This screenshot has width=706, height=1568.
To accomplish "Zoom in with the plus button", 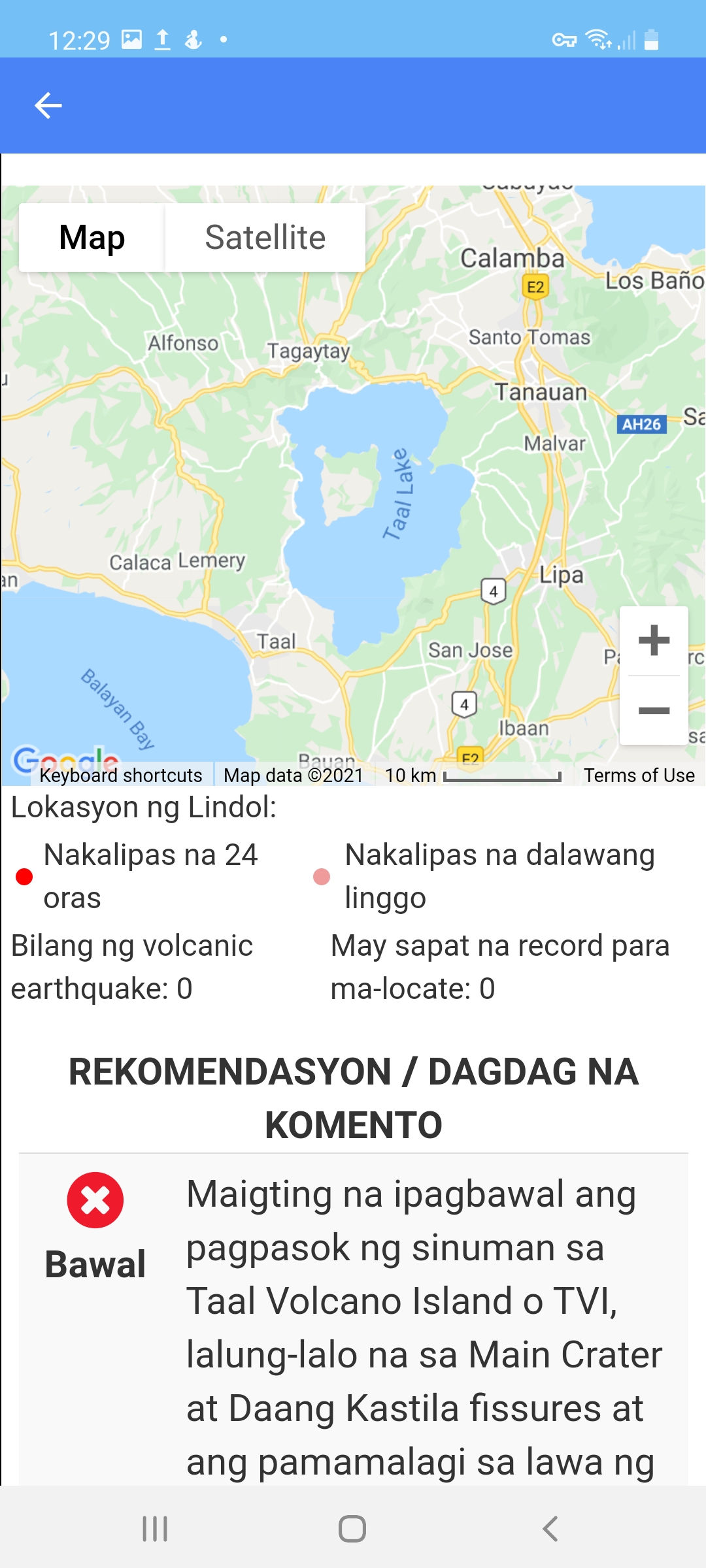I will tap(654, 640).
